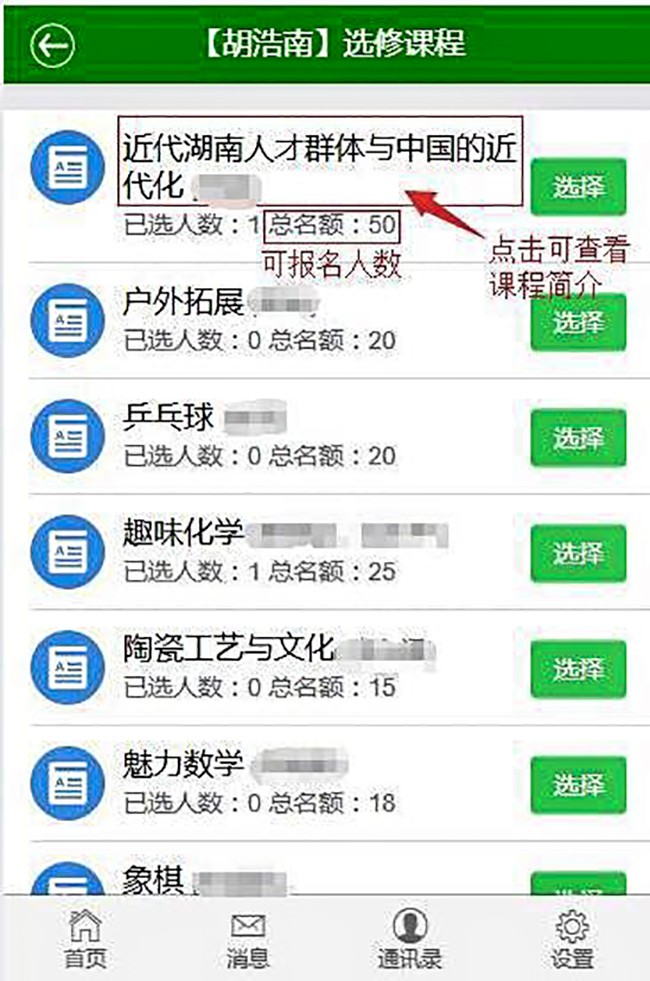This screenshot has width=650, height=981.
Task: Select the 趣味化学 course
Action: 577,553
